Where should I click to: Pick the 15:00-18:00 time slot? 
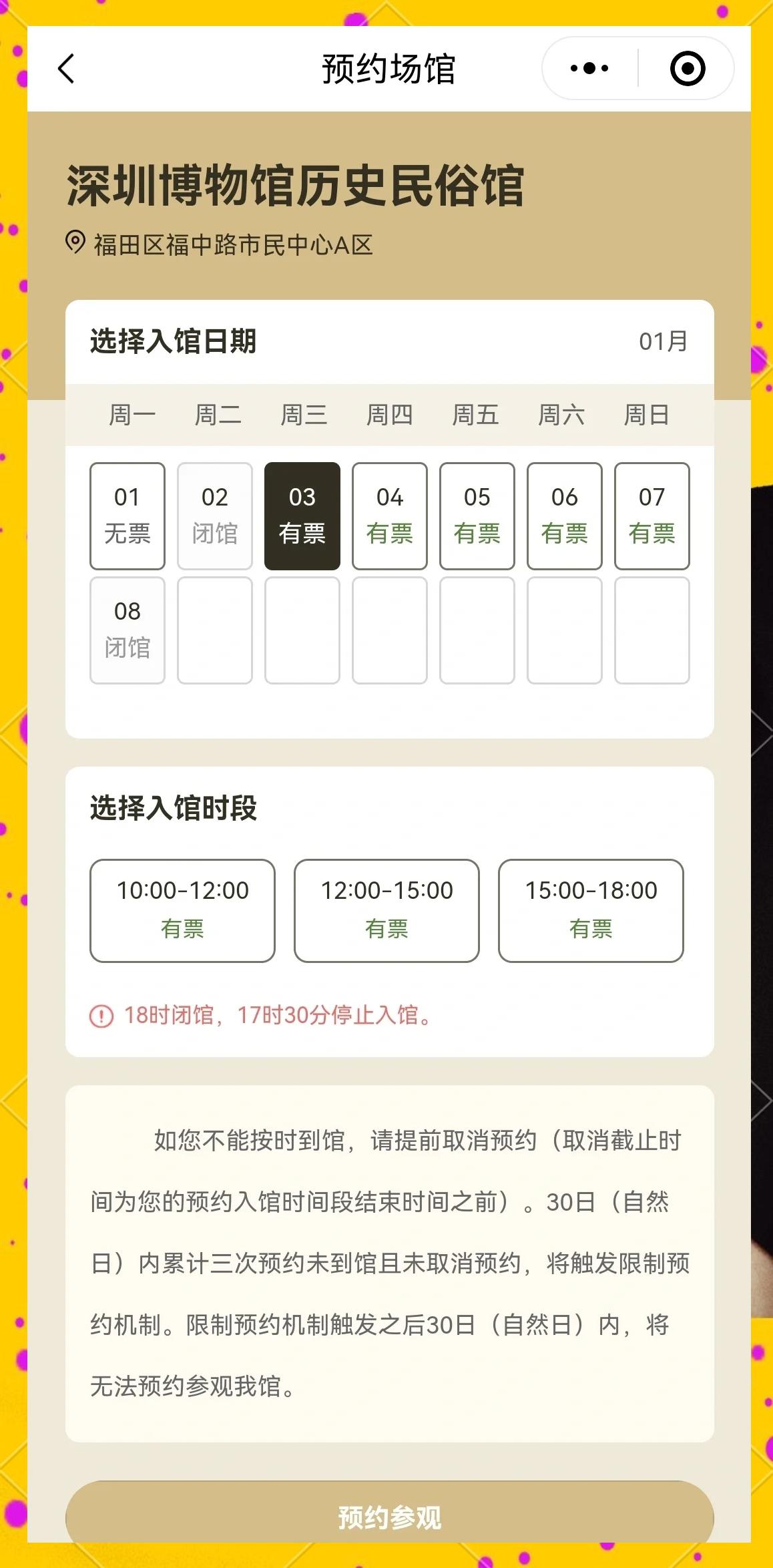[x=591, y=910]
